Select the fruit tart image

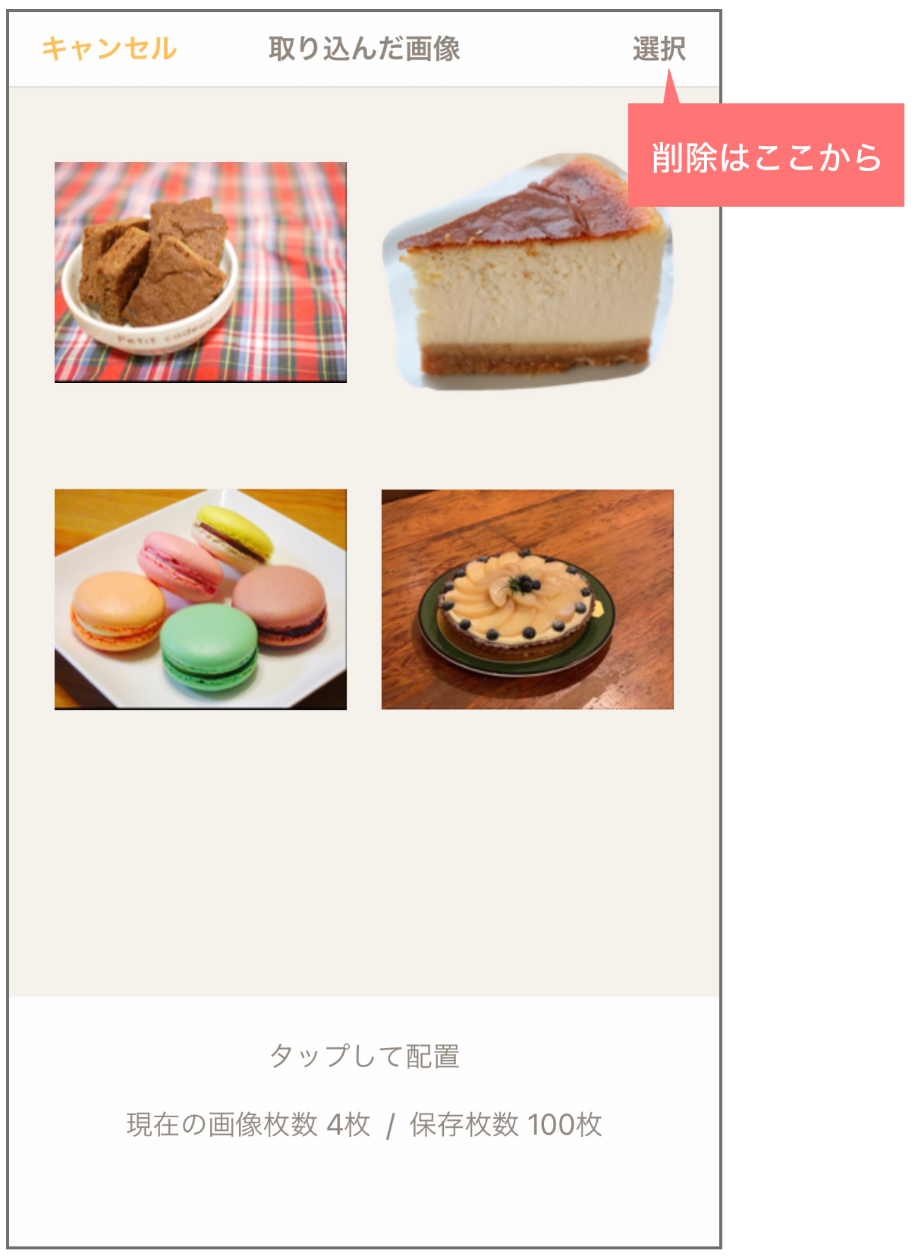527,599
